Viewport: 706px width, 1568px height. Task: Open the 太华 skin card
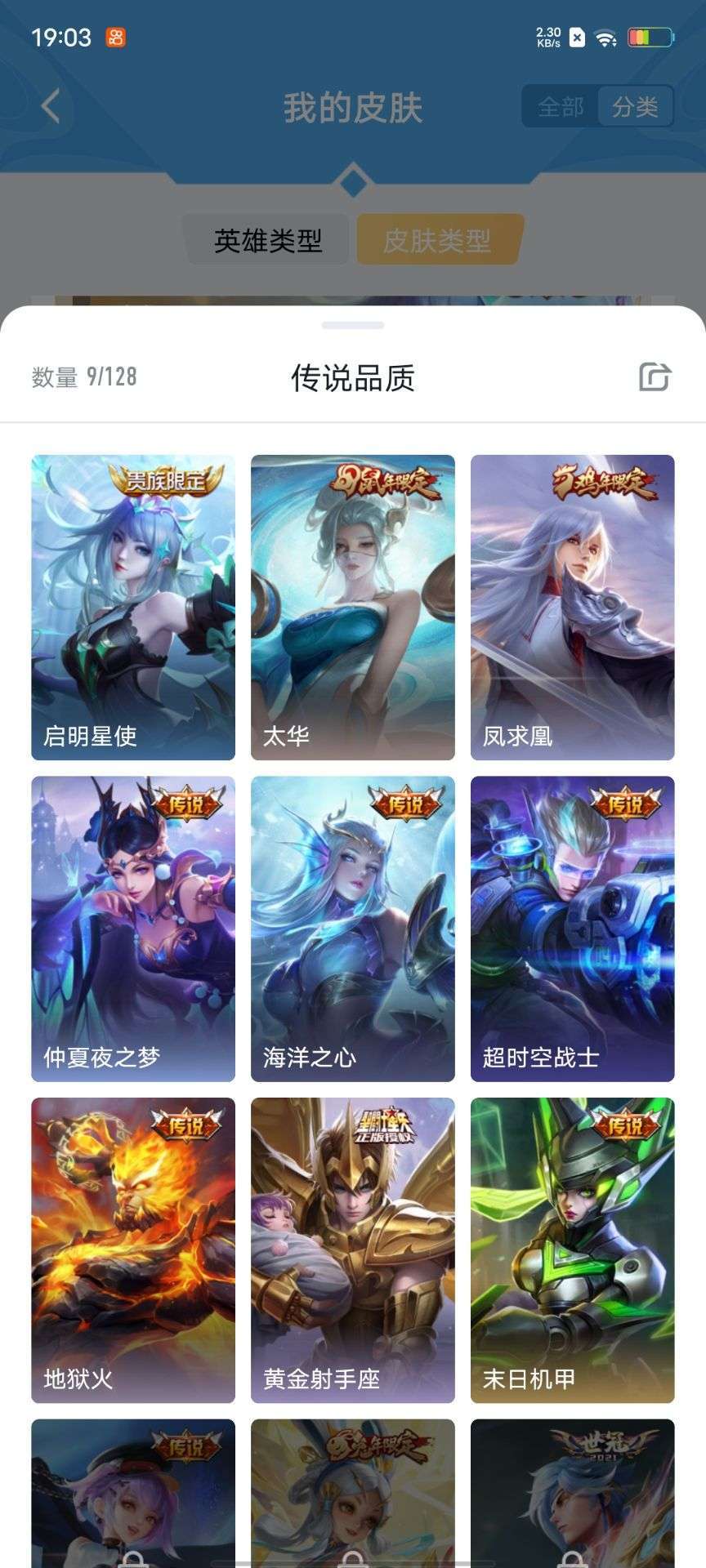click(353, 608)
